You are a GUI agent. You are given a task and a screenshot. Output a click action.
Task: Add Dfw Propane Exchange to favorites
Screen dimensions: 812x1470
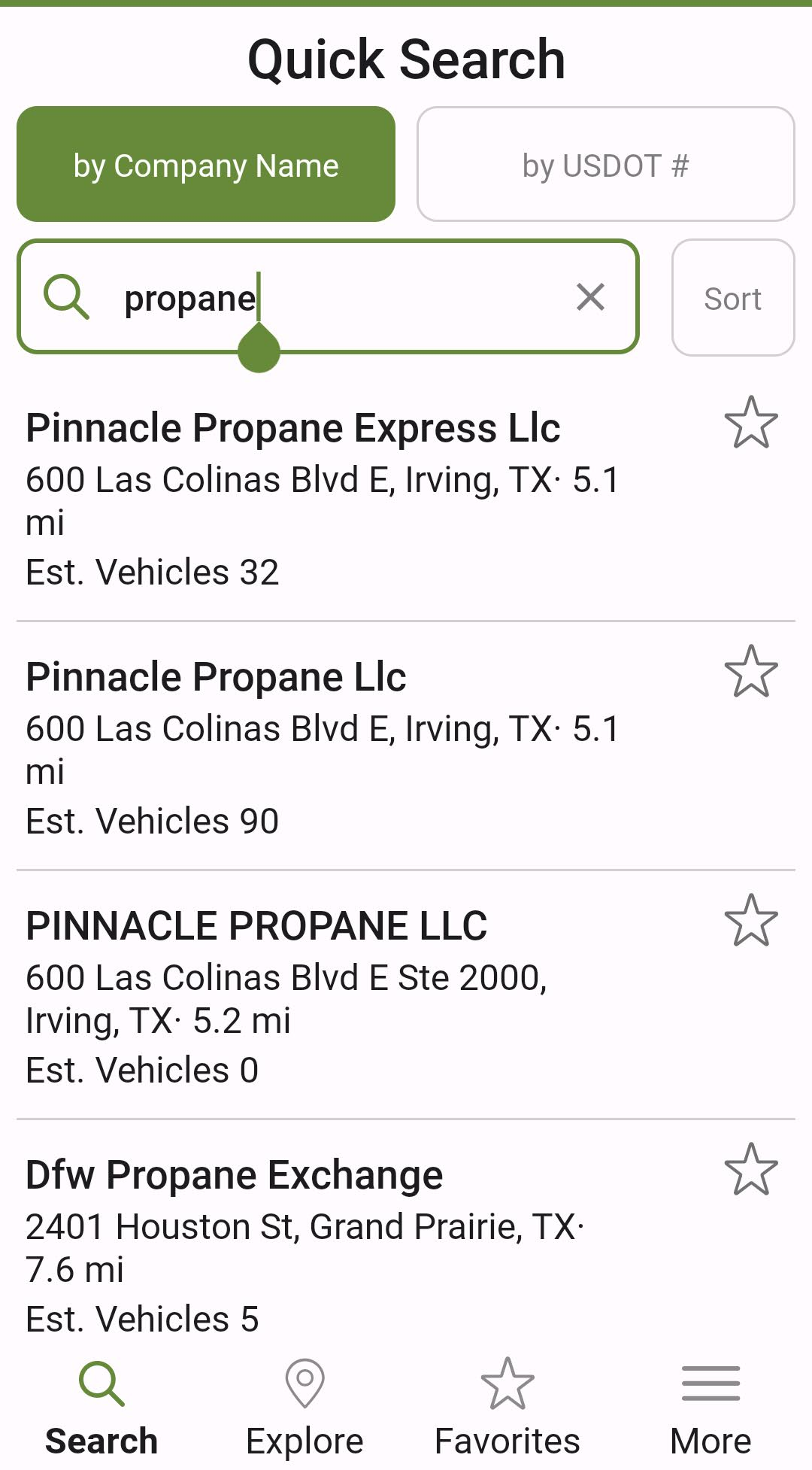tap(751, 1169)
